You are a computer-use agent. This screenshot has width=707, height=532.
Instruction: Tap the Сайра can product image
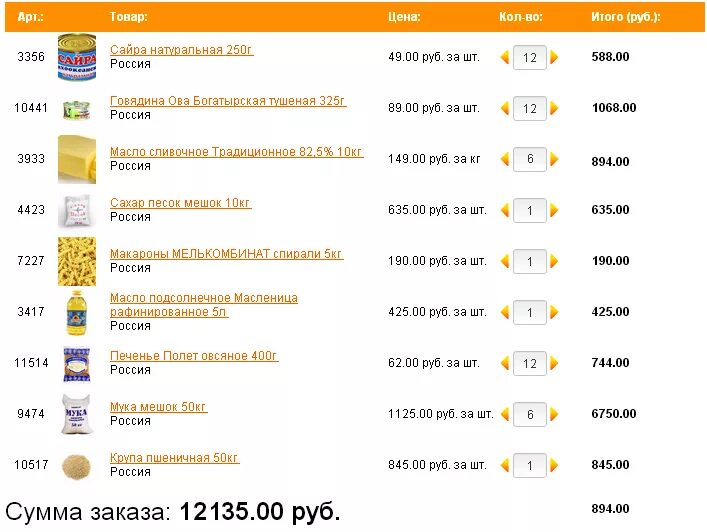(x=77, y=57)
